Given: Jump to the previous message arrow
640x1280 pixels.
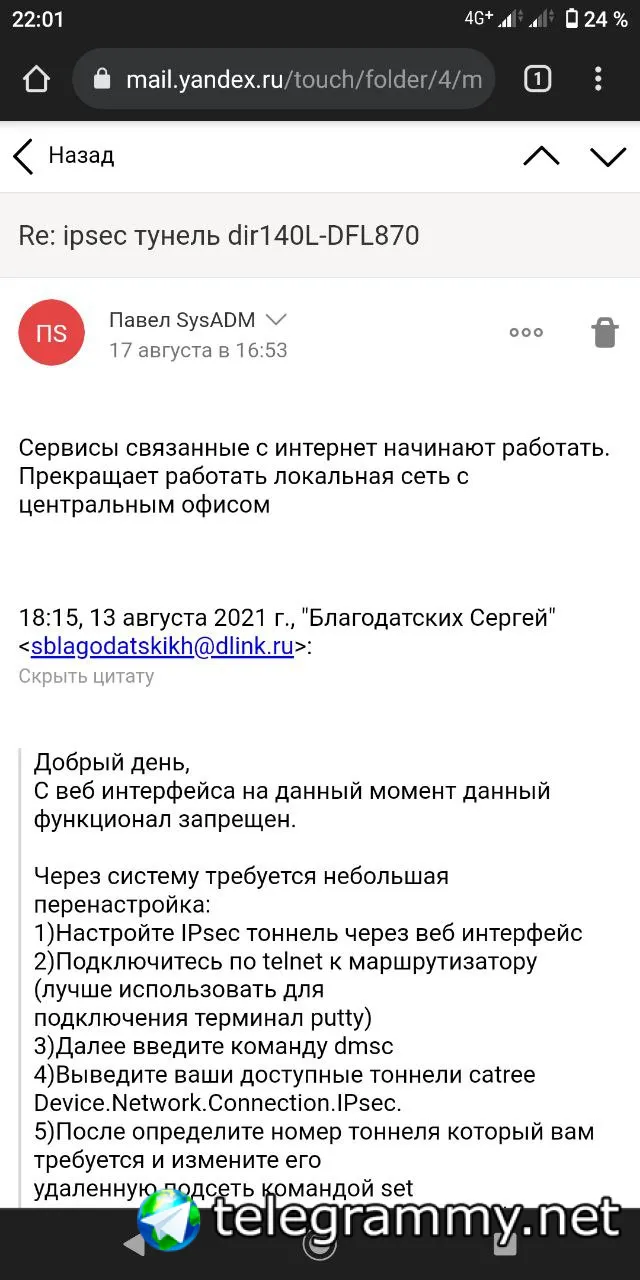Looking at the screenshot, I should 541,156.
